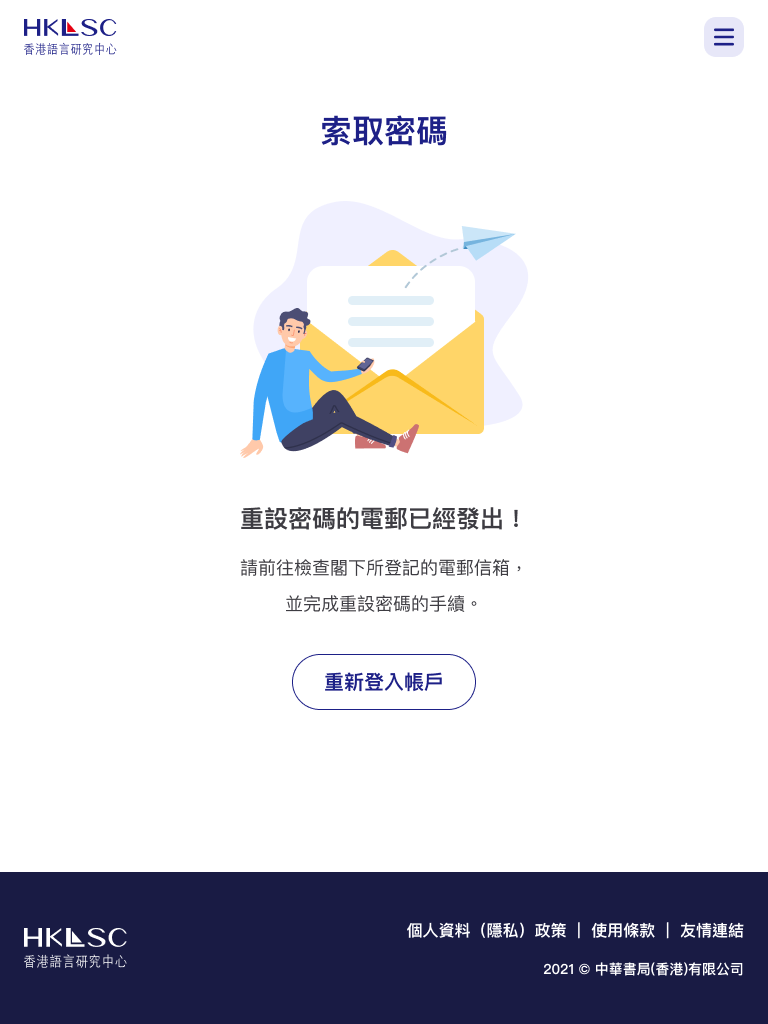Tap the 重新登入帳戶 button
The height and width of the screenshot is (1024, 768).
pos(383,682)
